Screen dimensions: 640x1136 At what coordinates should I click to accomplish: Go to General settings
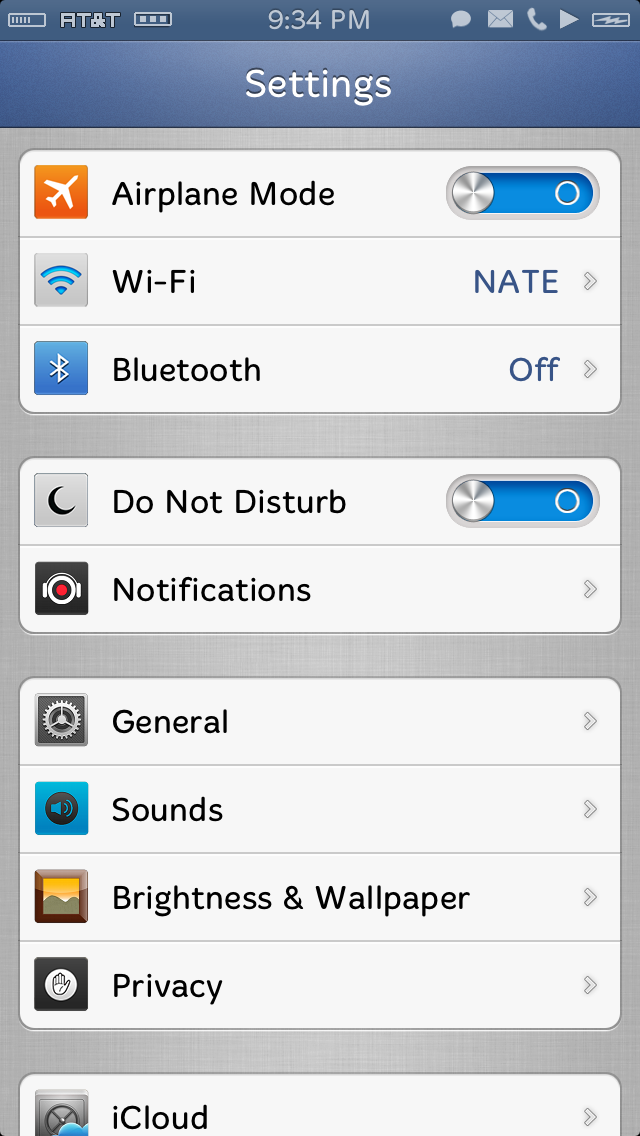tap(320, 722)
